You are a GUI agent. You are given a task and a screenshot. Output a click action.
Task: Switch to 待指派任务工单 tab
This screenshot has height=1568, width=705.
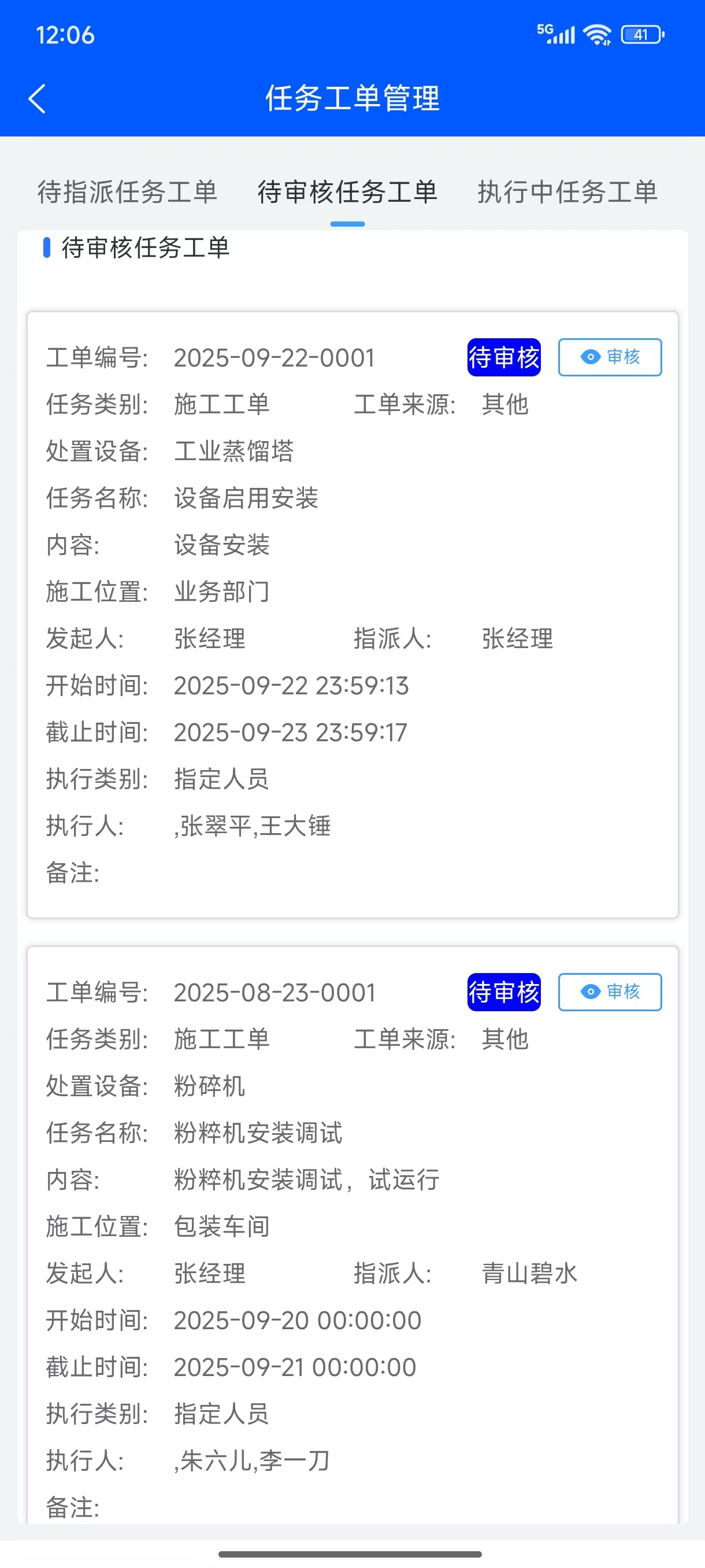[x=127, y=193]
